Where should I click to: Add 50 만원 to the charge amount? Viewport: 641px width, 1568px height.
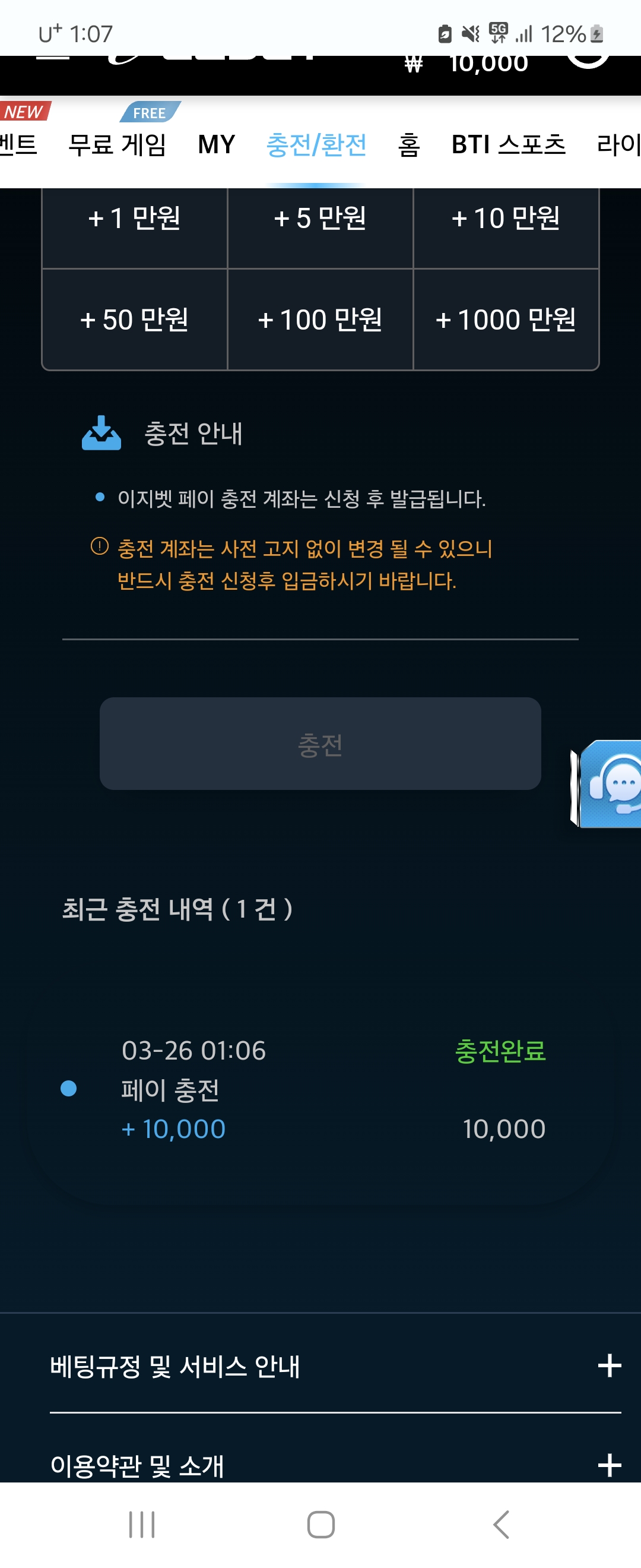click(134, 320)
